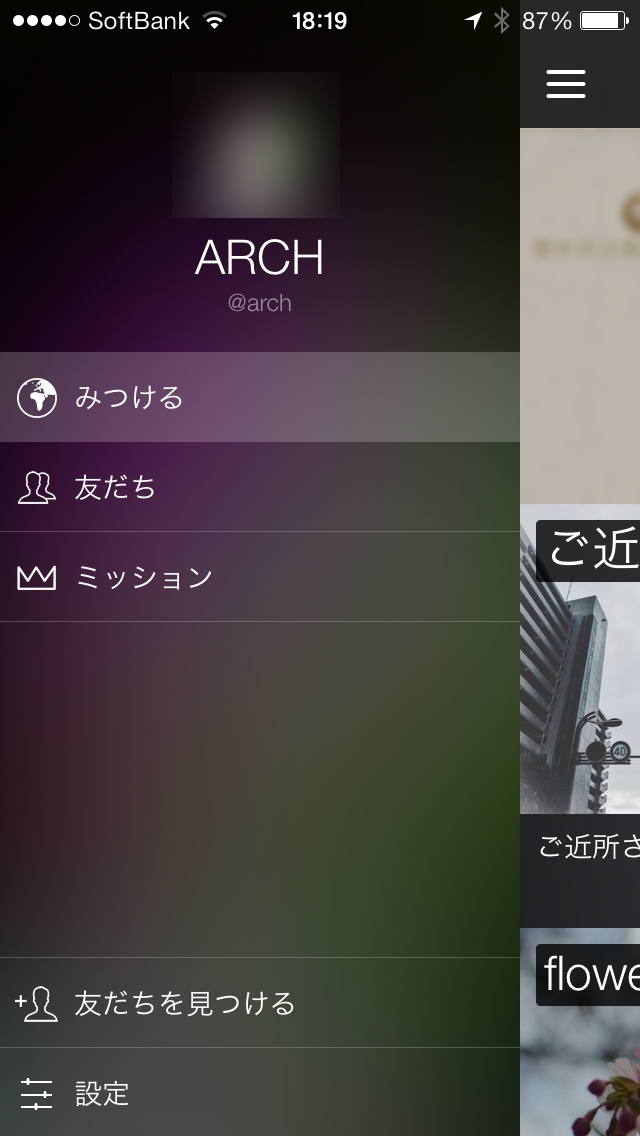
Task: Tap the hamburger menu button
Action: (x=566, y=84)
